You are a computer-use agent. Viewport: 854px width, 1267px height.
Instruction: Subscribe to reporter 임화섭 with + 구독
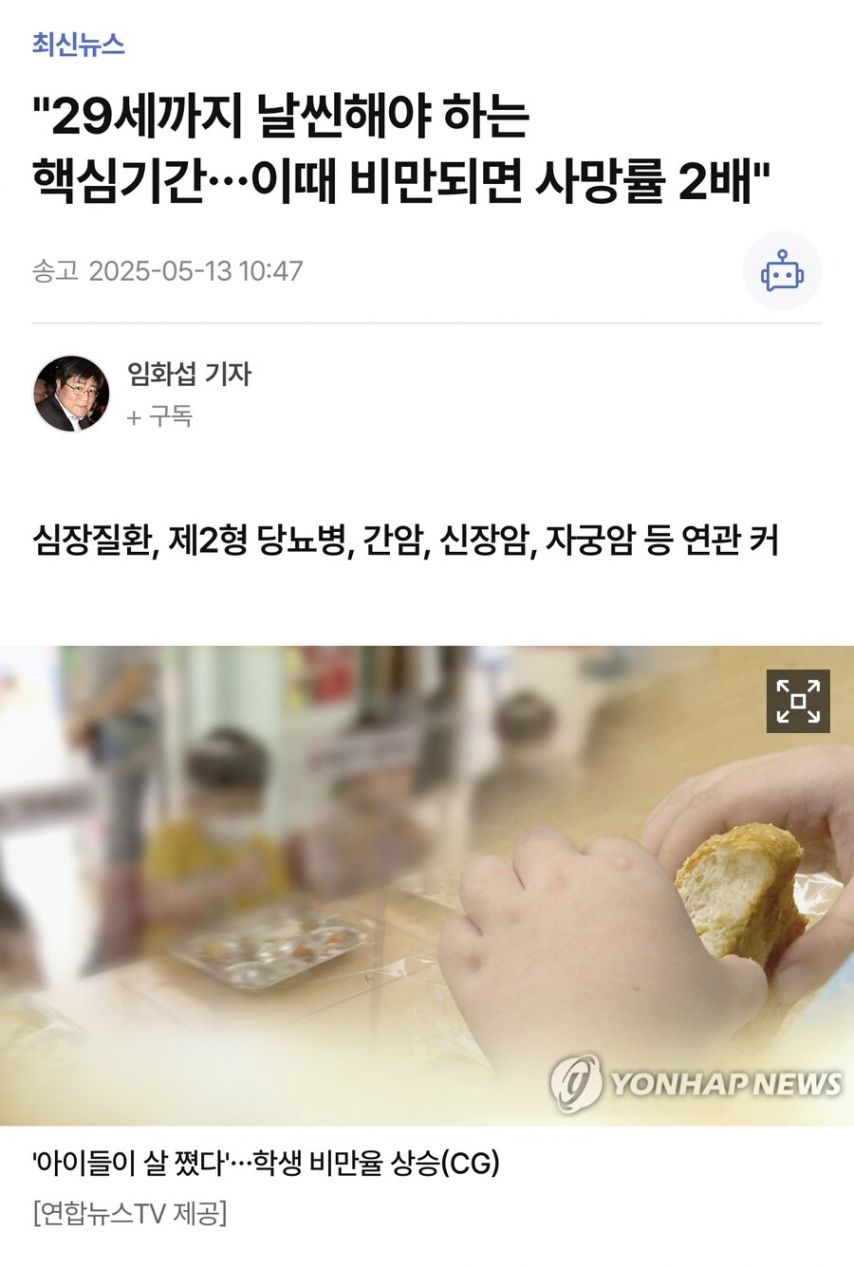160,417
